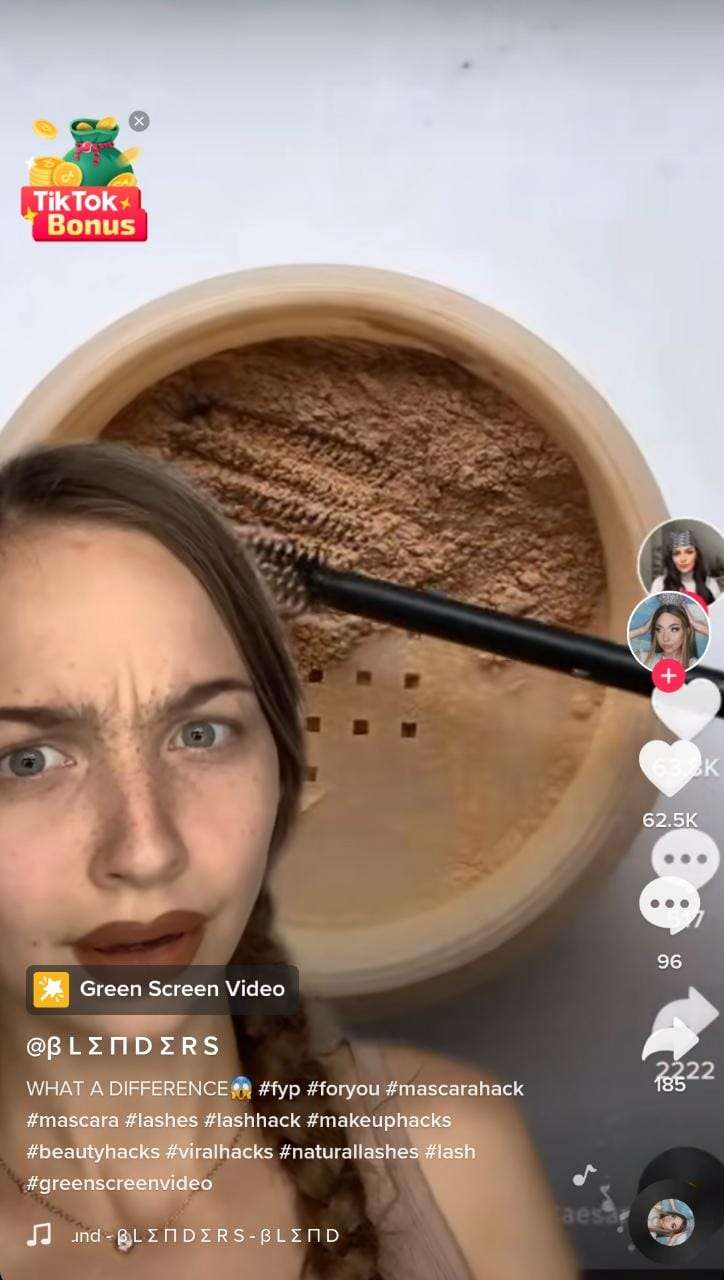This screenshot has height=1280, width=724.
Task: Like this video with 62.5K likes
Action: tap(669, 770)
